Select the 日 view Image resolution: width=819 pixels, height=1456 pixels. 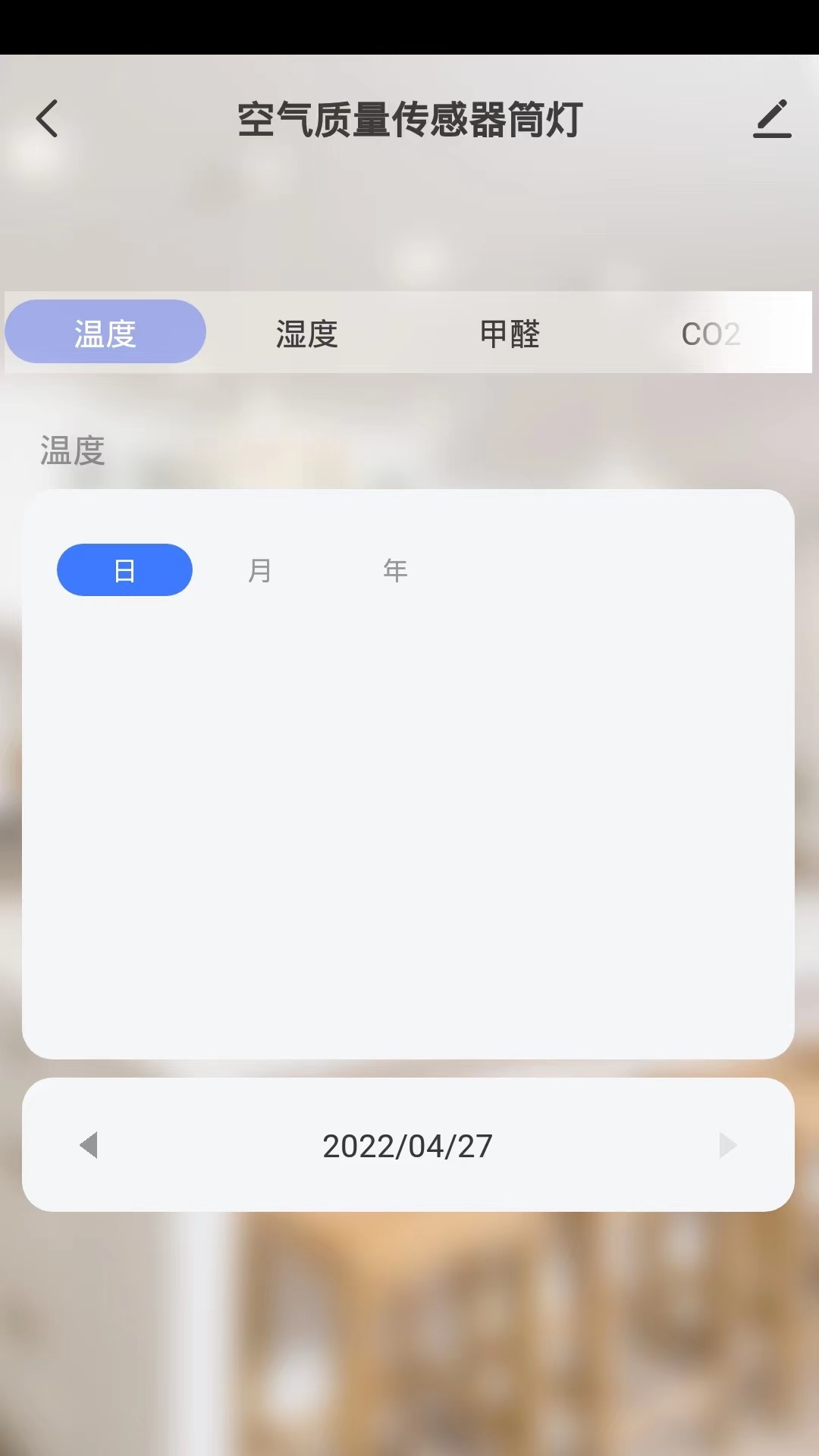[x=124, y=570]
